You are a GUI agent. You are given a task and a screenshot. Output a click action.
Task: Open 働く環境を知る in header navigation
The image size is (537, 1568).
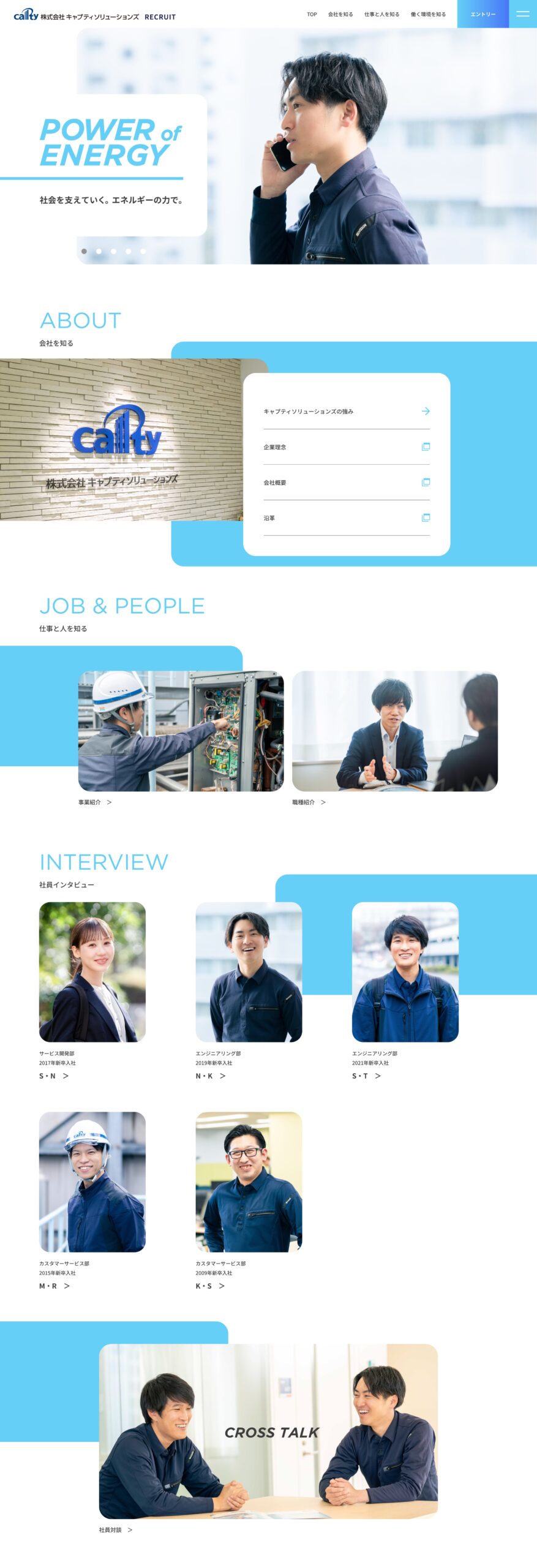(x=428, y=14)
